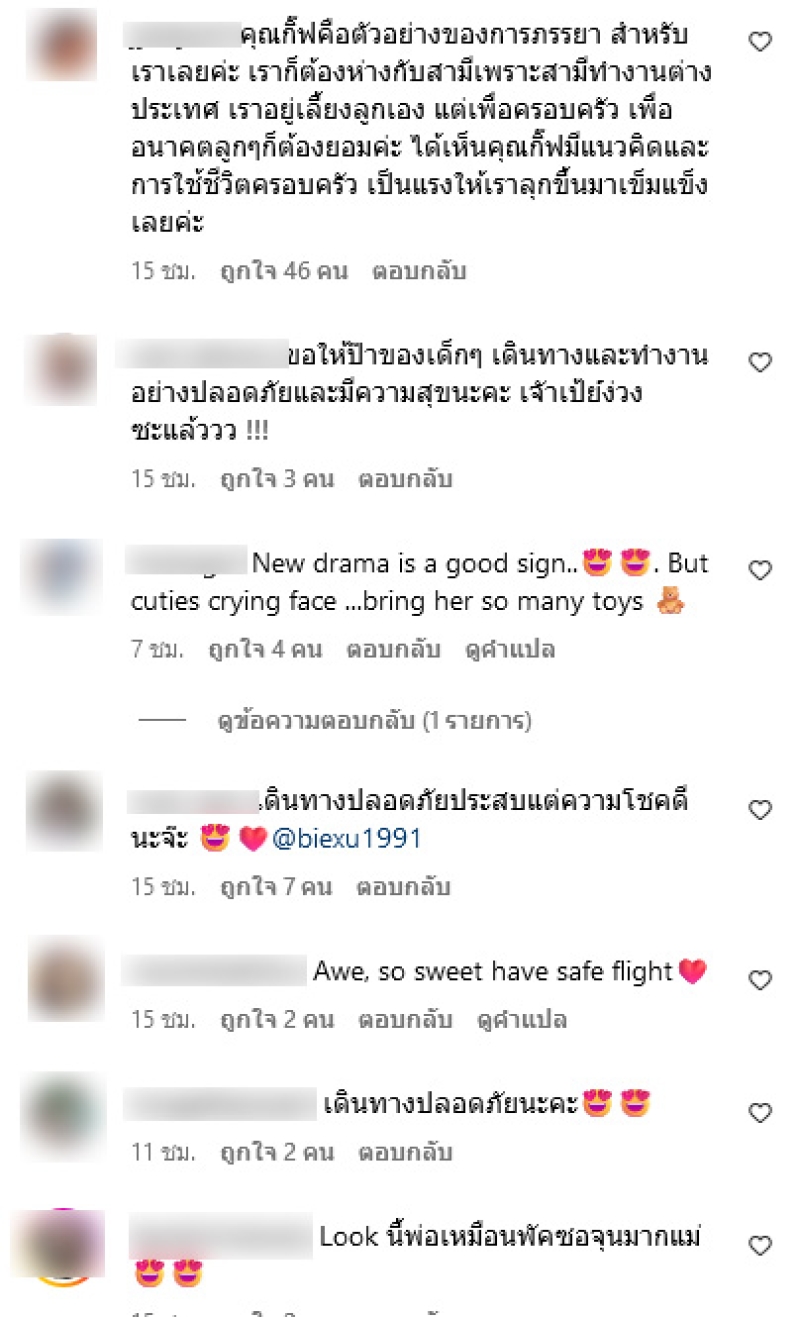The image size is (800, 1317).
Task: Like the 'New drama is a good sign' comment
Action: [760, 571]
